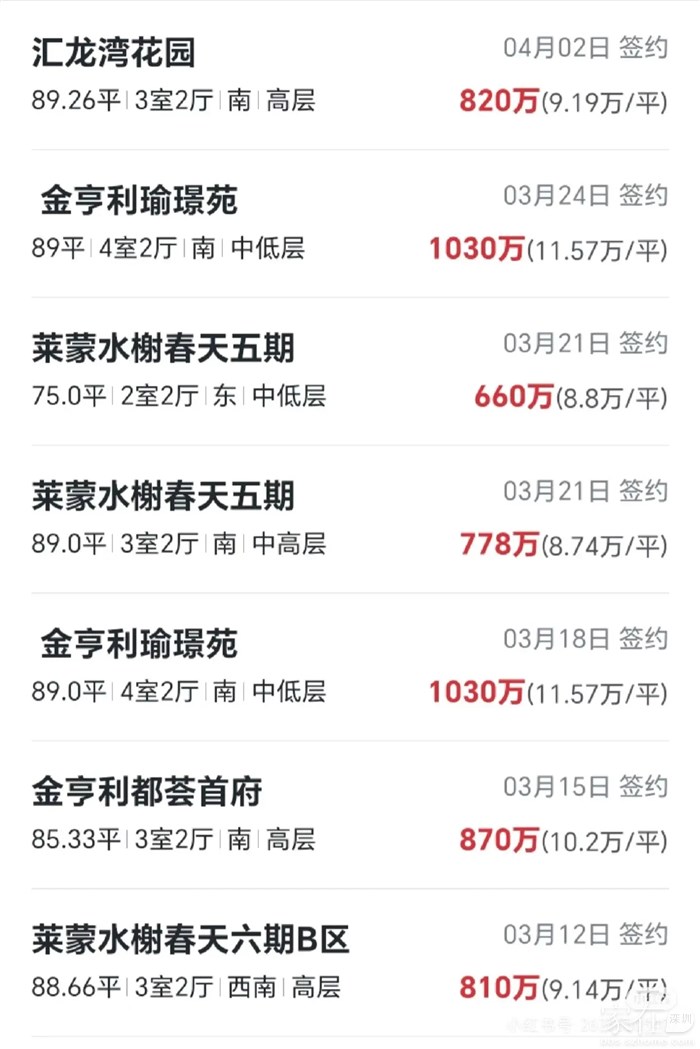The width and height of the screenshot is (700, 1049).
Task: View 莱蒙水榭春天六期B区 810万 details
Action: [349, 963]
